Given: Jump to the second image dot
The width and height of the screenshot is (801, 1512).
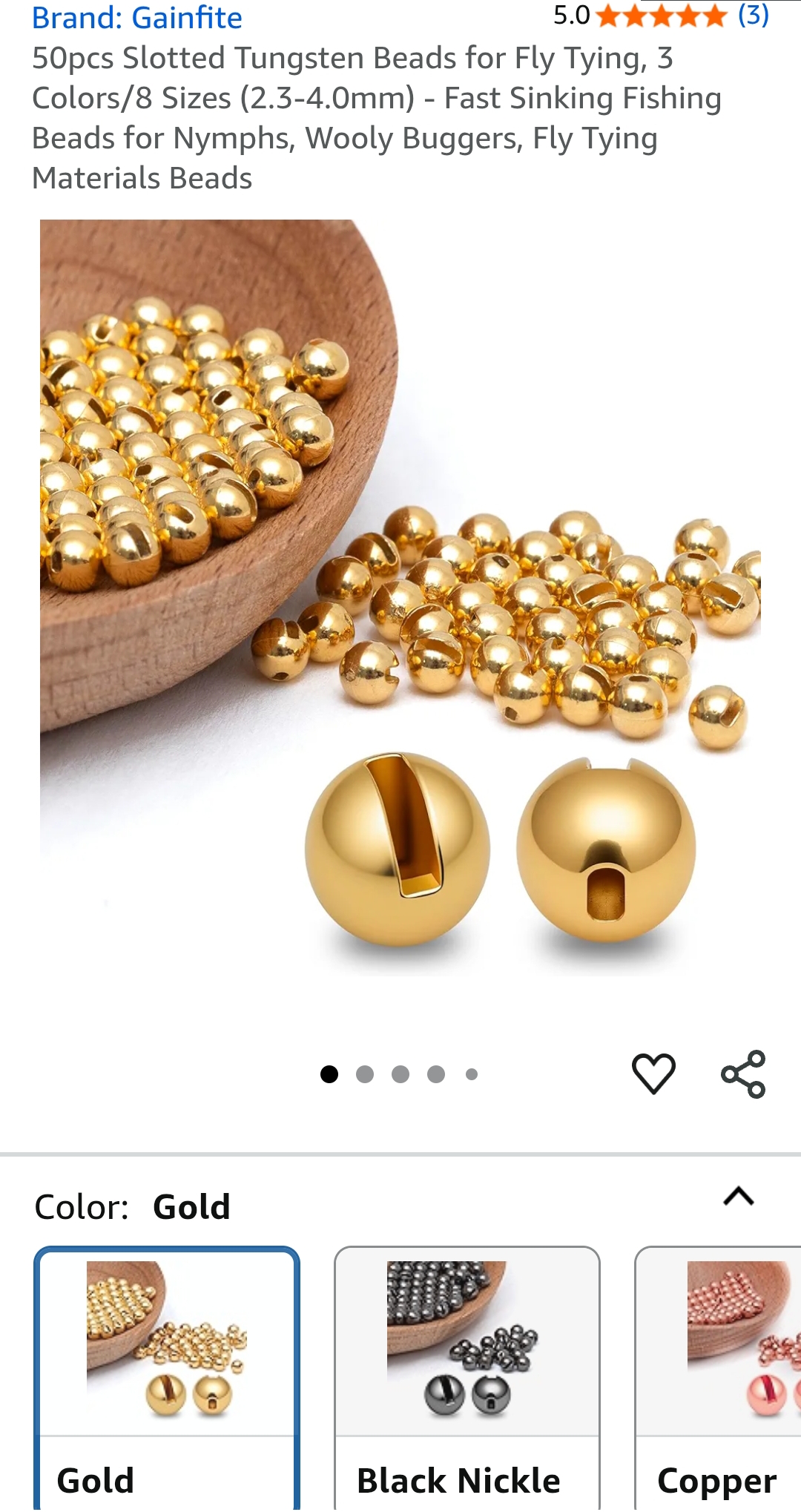Looking at the screenshot, I should pos(365,1074).
